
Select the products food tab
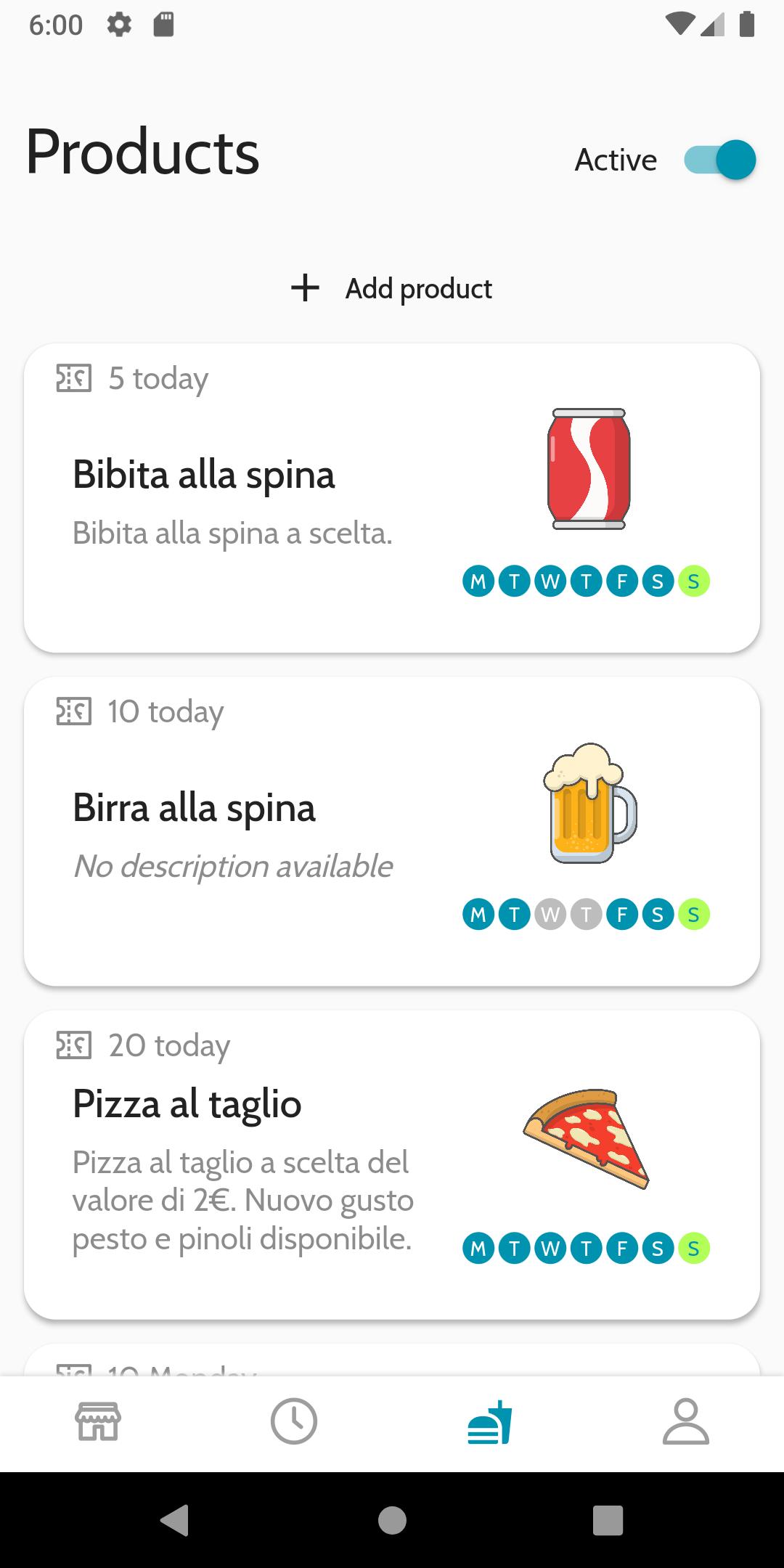click(490, 1421)
